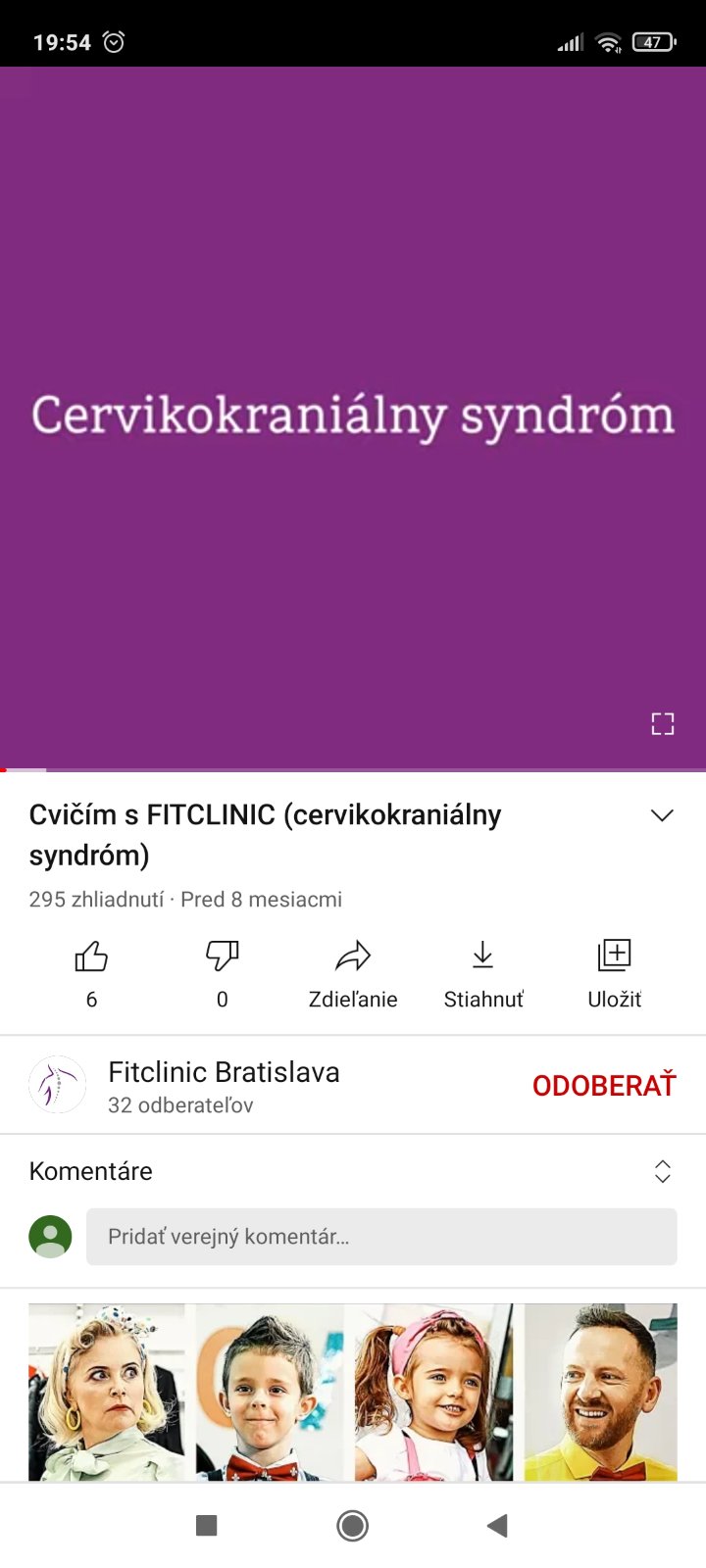Image resolution: width=706 pixels, height=1568 pixels.
Task: Expand the Komentáre section
Action: [x=663, y=1171]
